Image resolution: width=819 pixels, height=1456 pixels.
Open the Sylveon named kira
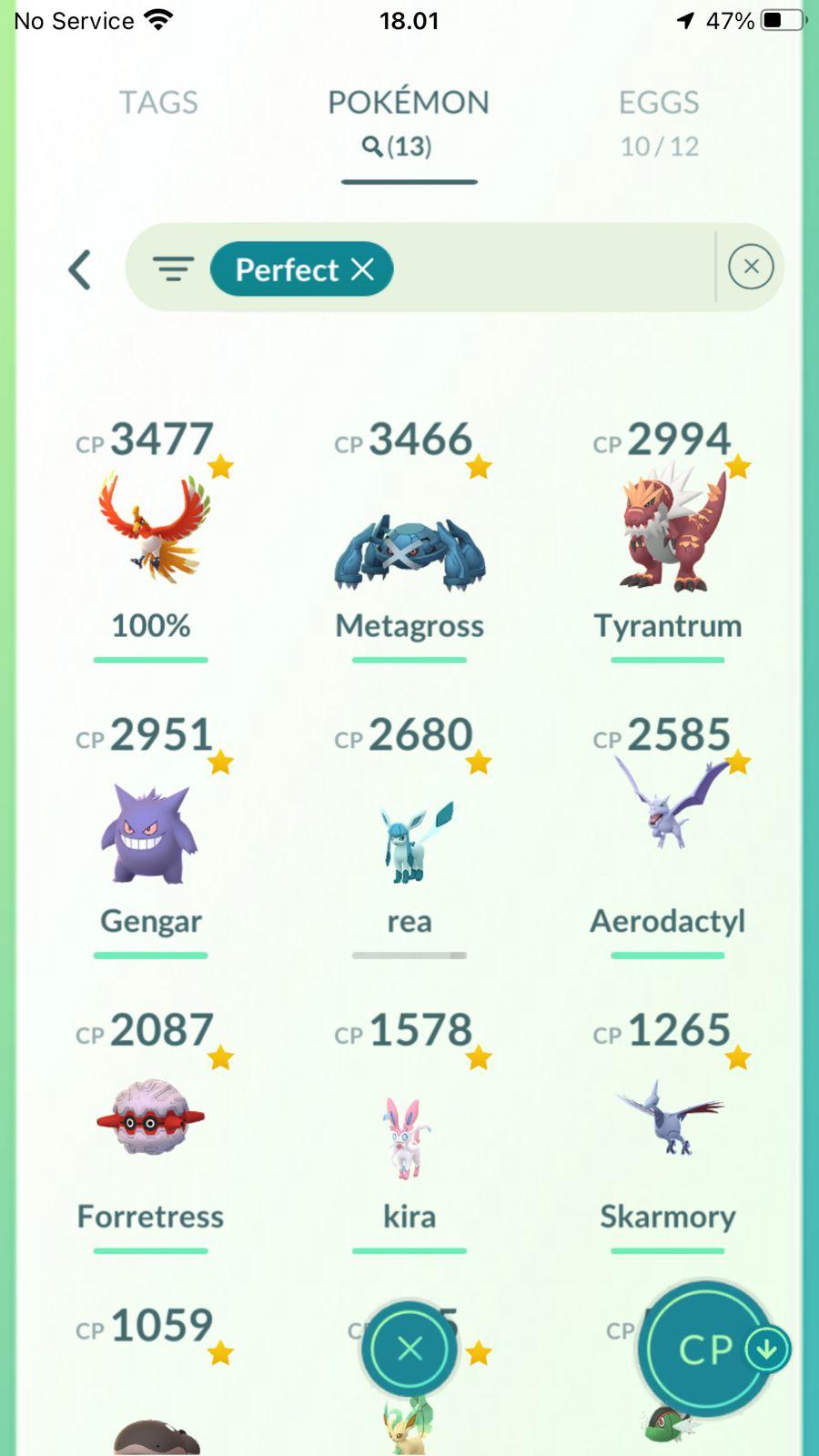[409, 1137]
